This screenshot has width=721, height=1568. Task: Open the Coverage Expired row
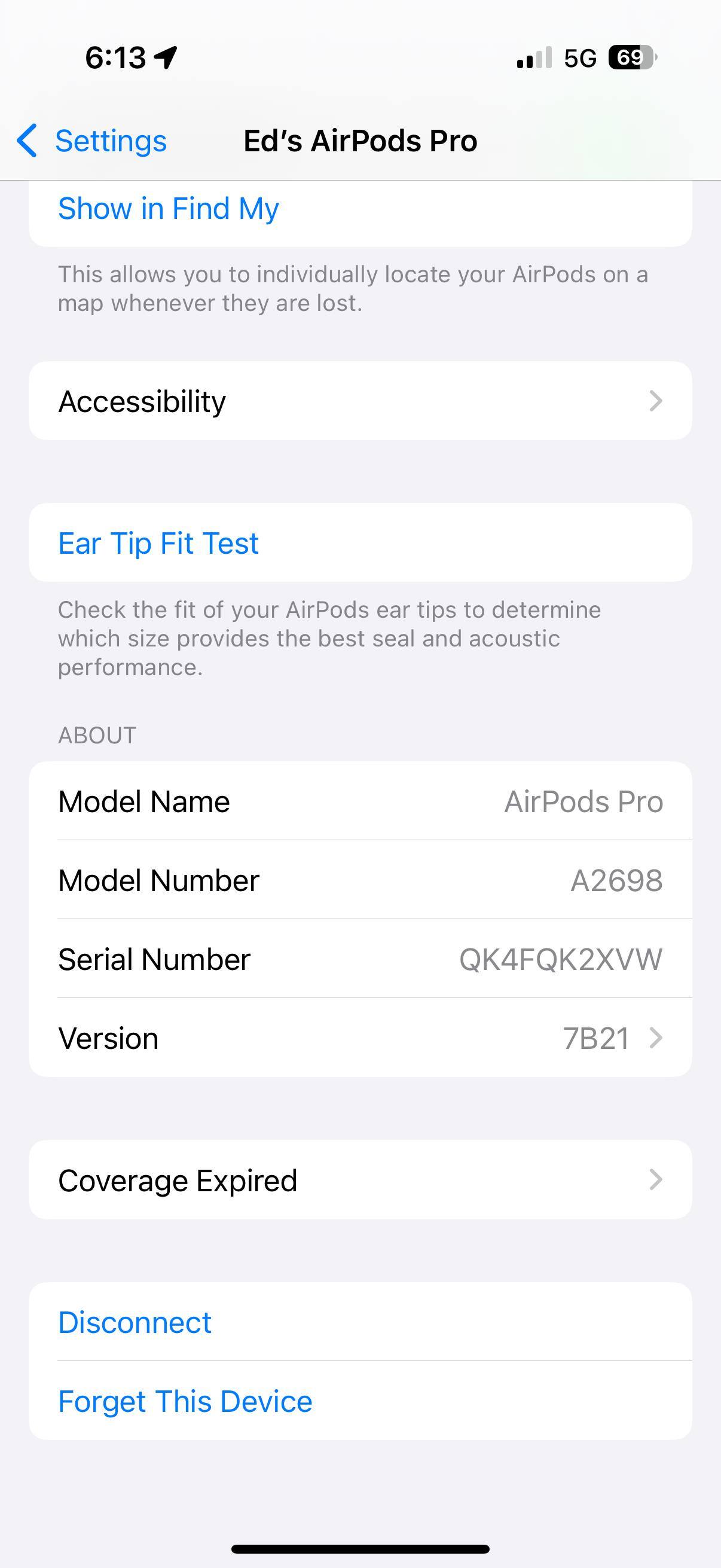pyautogui.click(x=360, y=1180)
